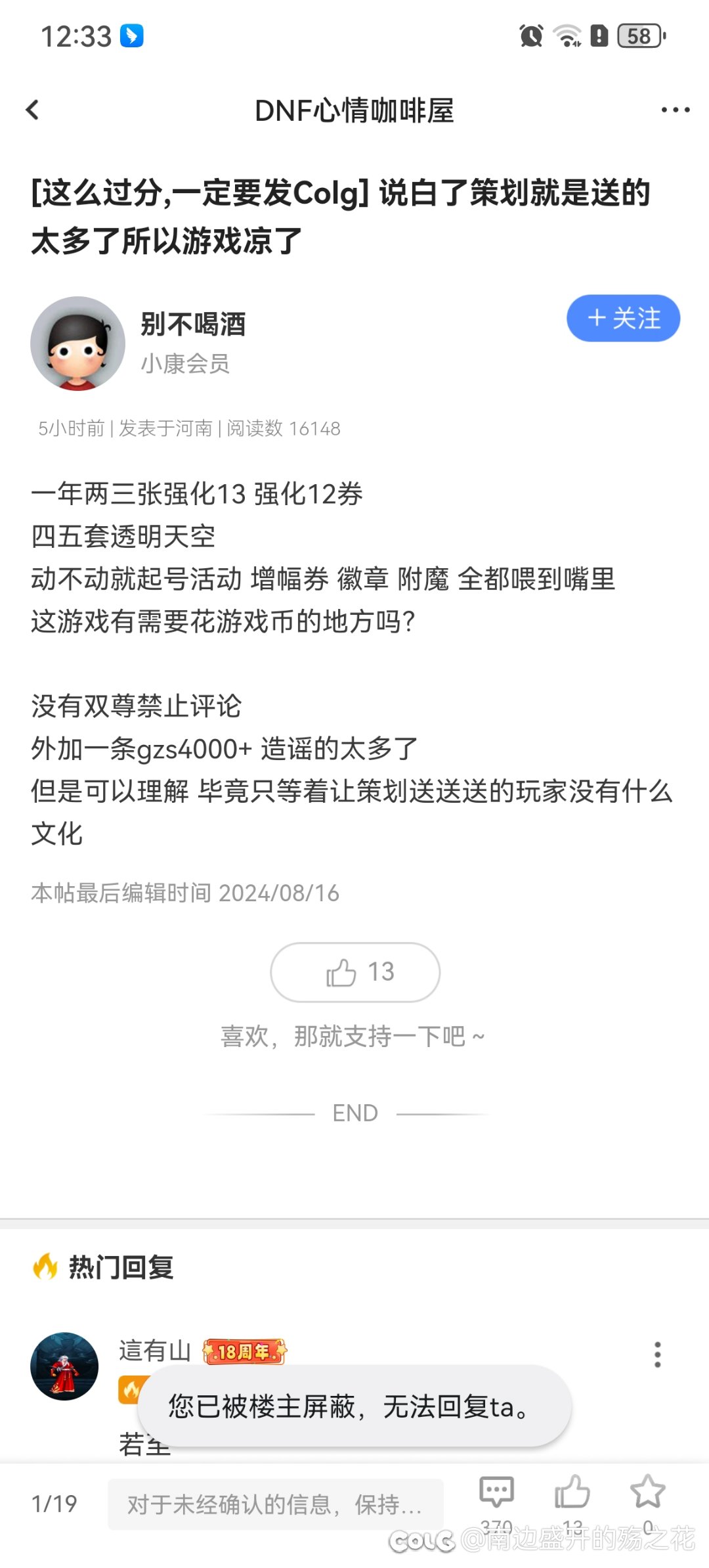Image resolution: width=709 pixels, height=1568 pixels.
Task: Tap the DNF心情咖啡屋 forum title
Action: pyautogui.click(x=354, y=110)
